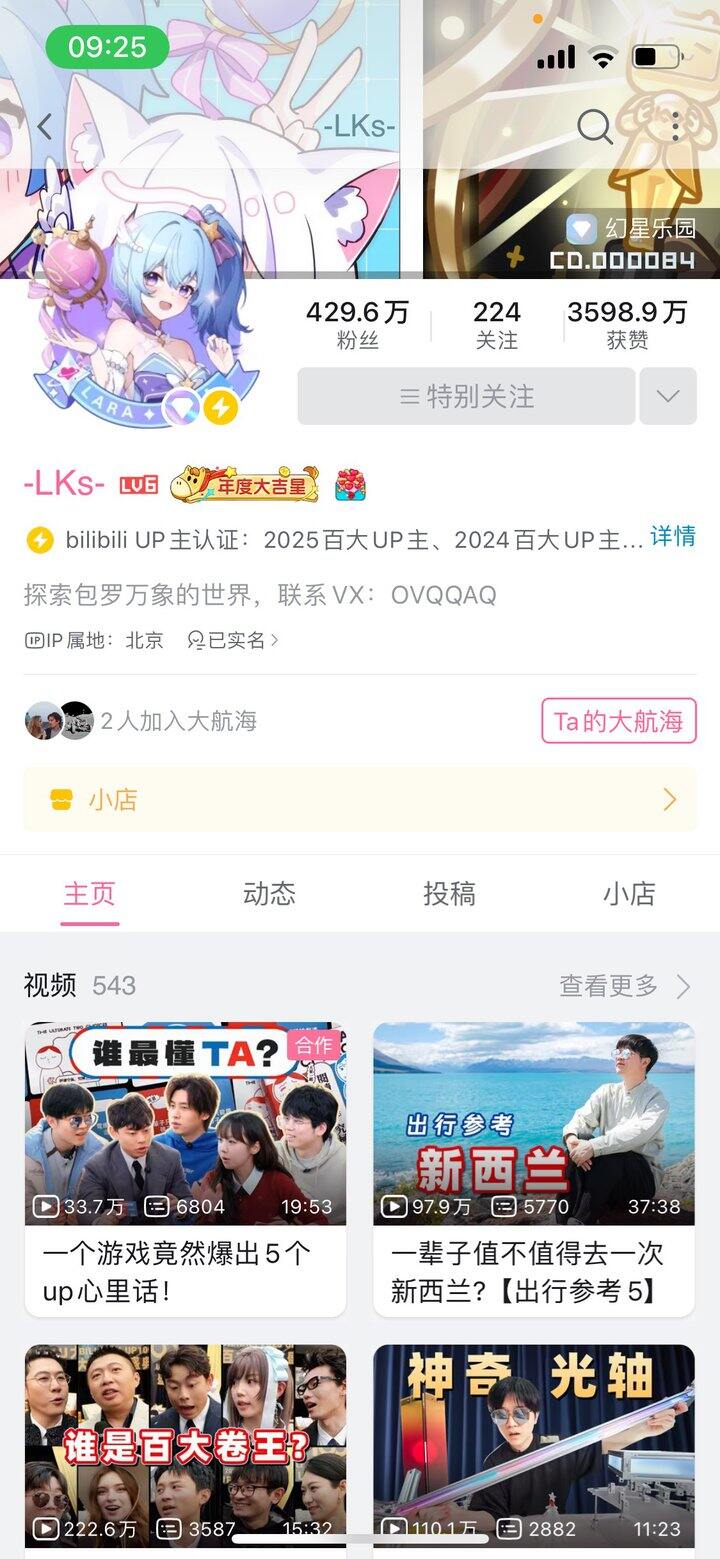720x1559 pixels.
Task: Open Ta的大航海 button
Action: (618, 721)
